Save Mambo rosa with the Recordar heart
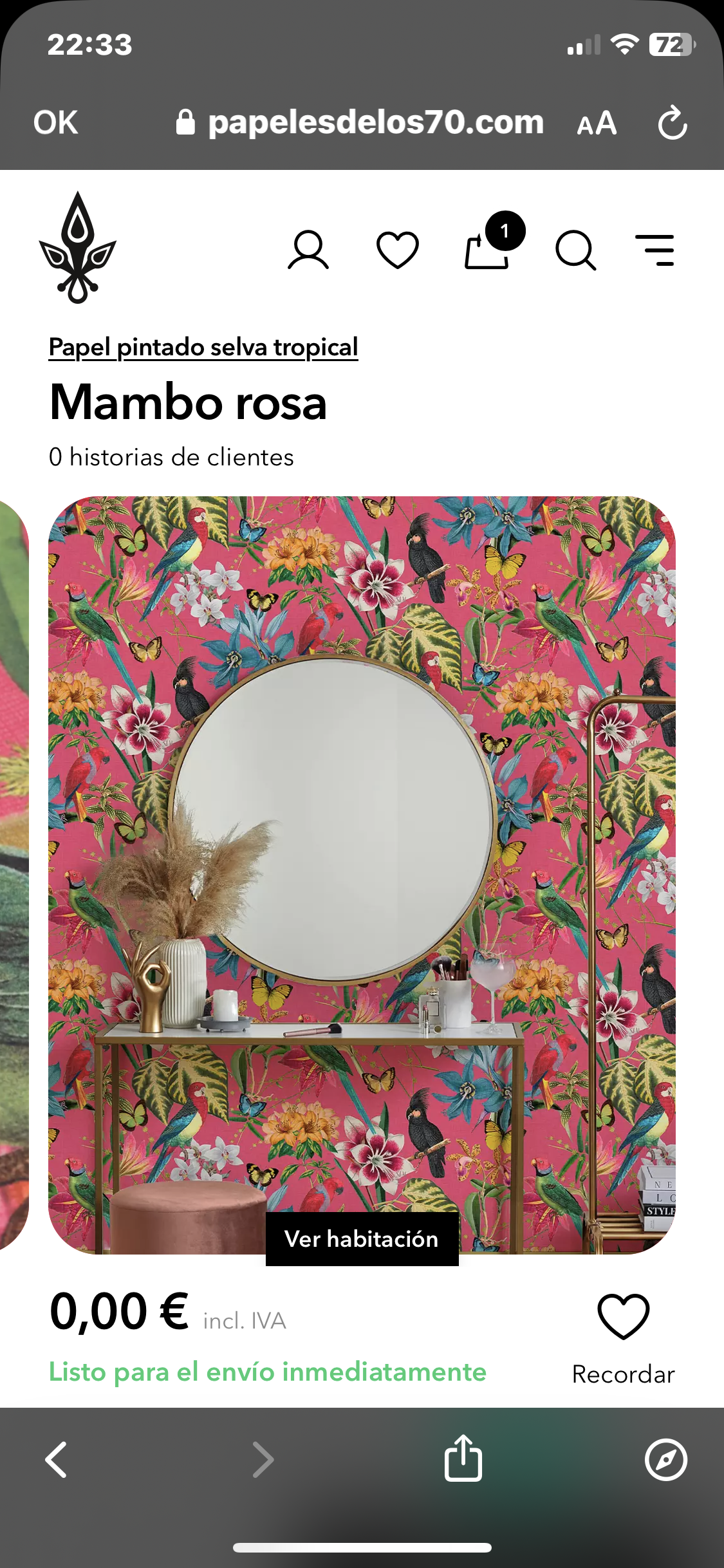Screen dimensions: 724x1568 (623, 1317)
